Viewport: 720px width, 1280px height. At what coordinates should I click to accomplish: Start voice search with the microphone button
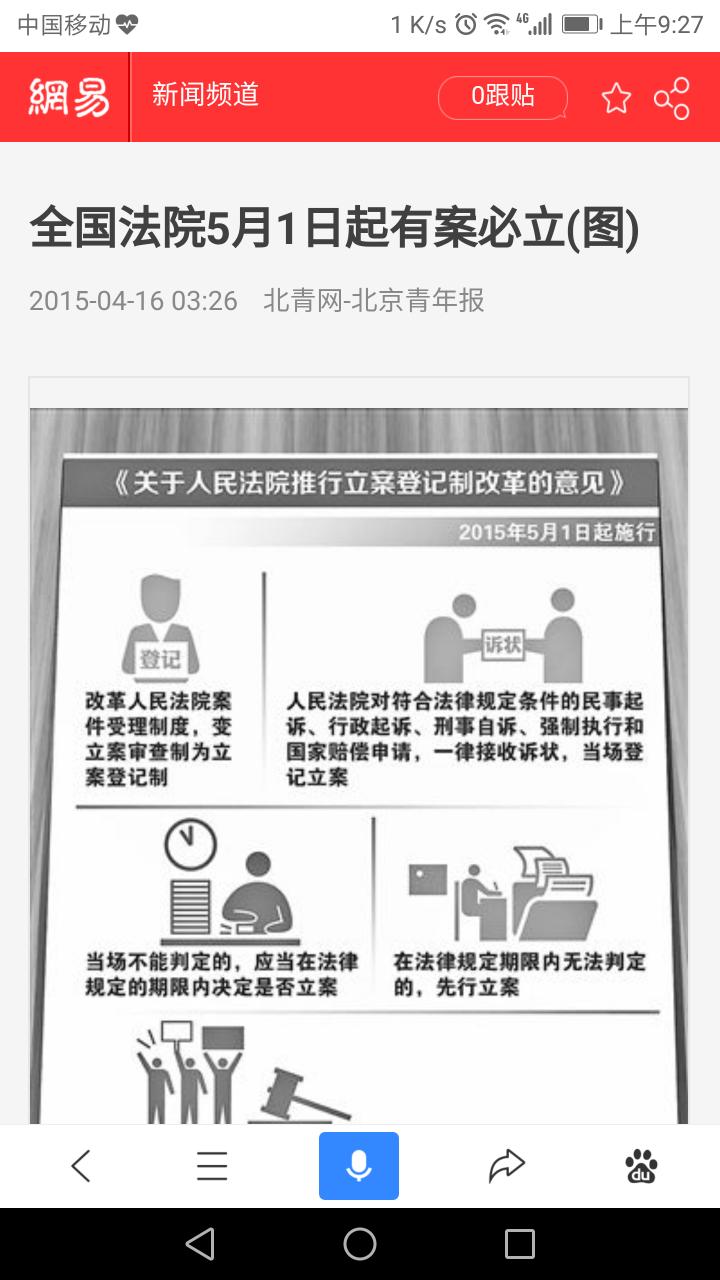pyautogui.click(x=359, y=1166)
